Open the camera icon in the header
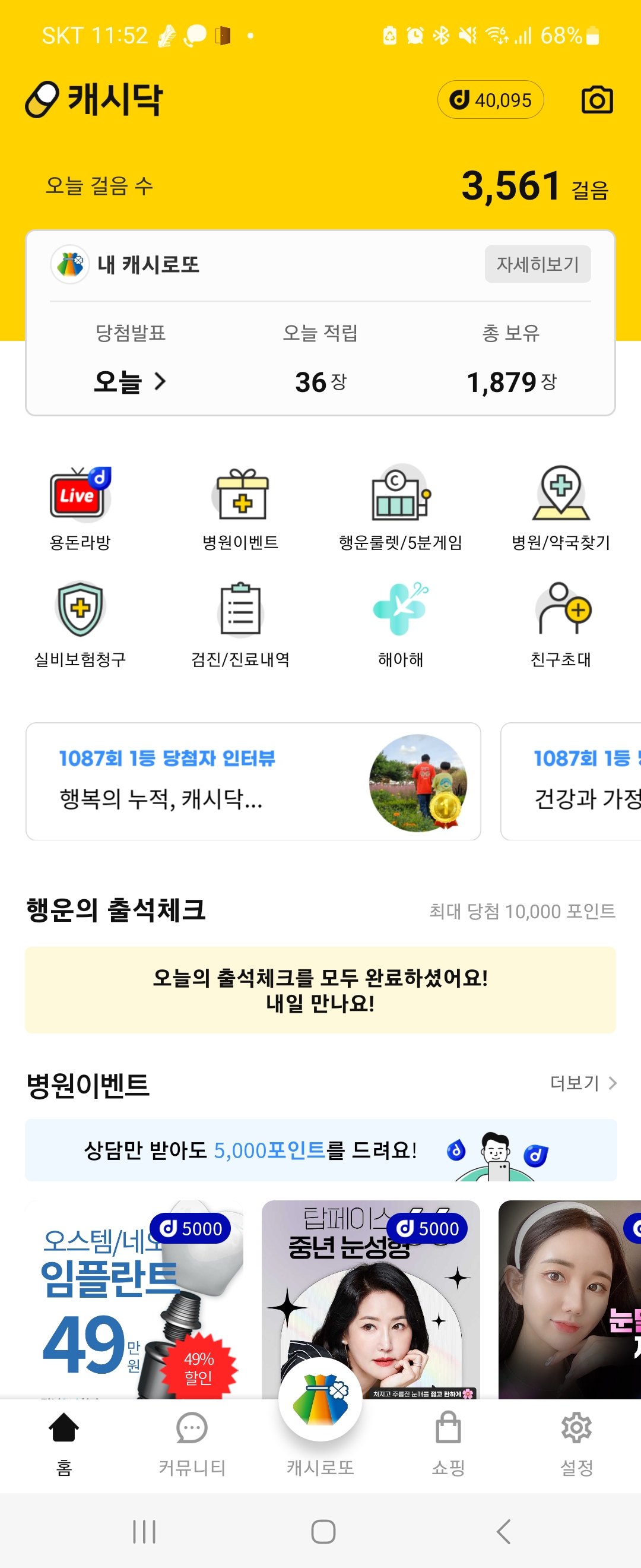The image size is (641, 1568). (x=596, y=100)
